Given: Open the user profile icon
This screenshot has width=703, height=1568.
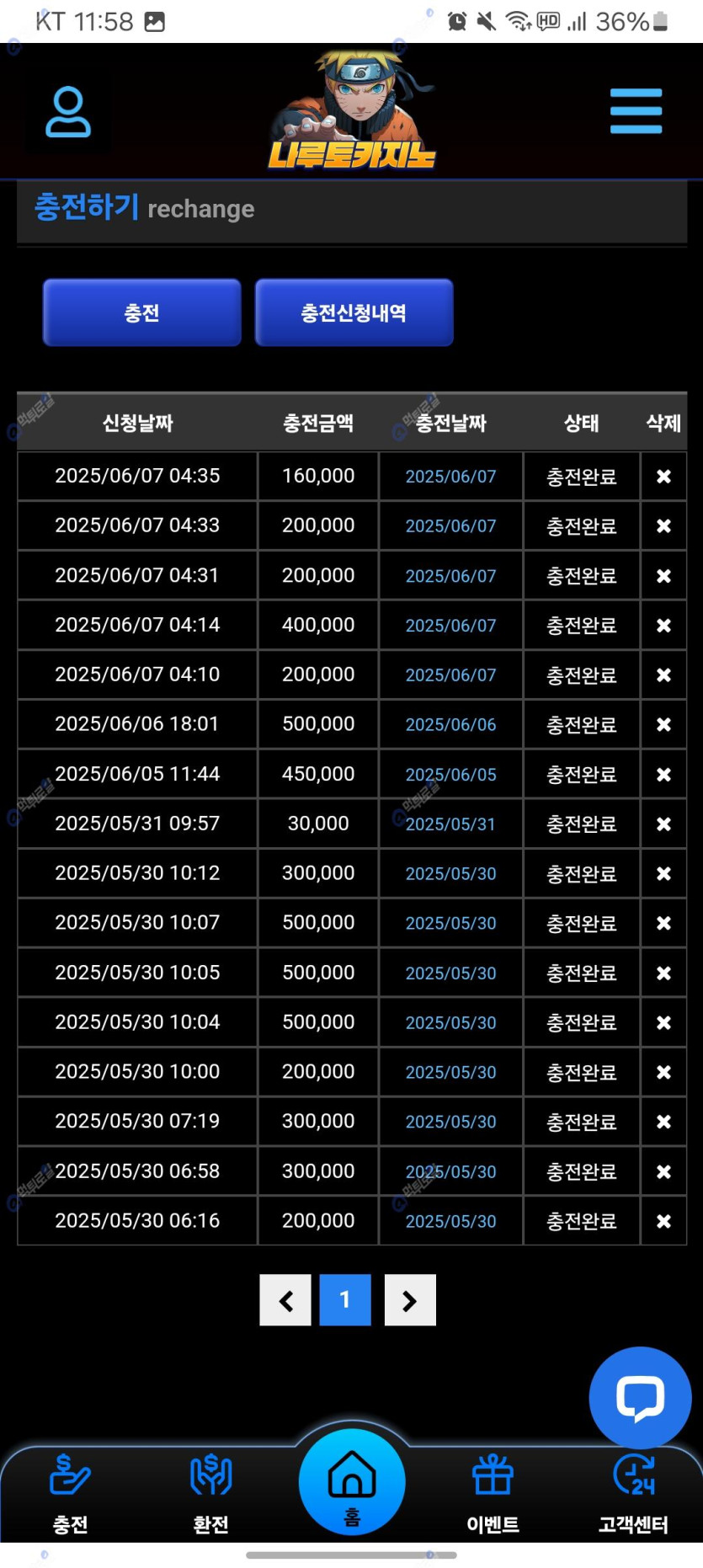Looking at the screenshot, I should click(x=67, y=112).
